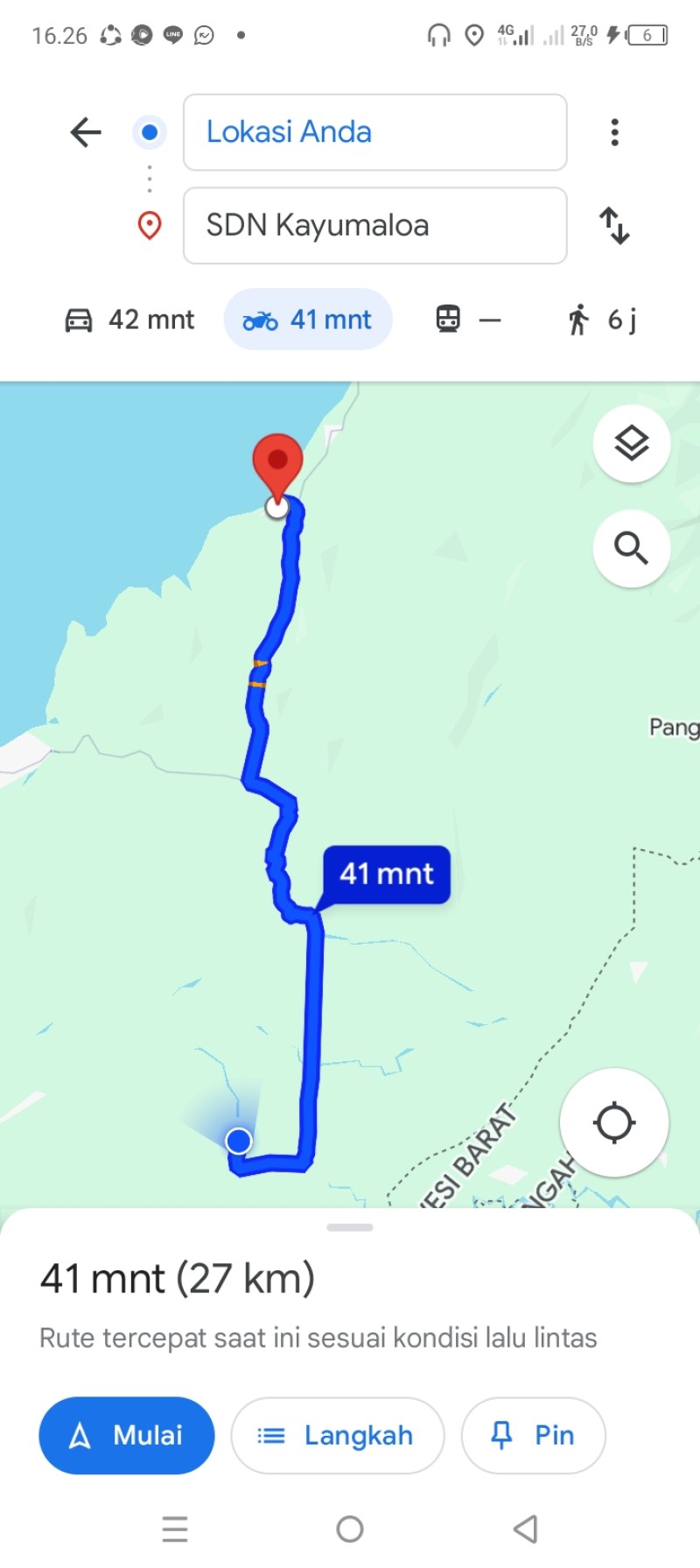Search along the route with magnifier button
Viewport: 700px width, 1568px height.
(x=632, y=549)
